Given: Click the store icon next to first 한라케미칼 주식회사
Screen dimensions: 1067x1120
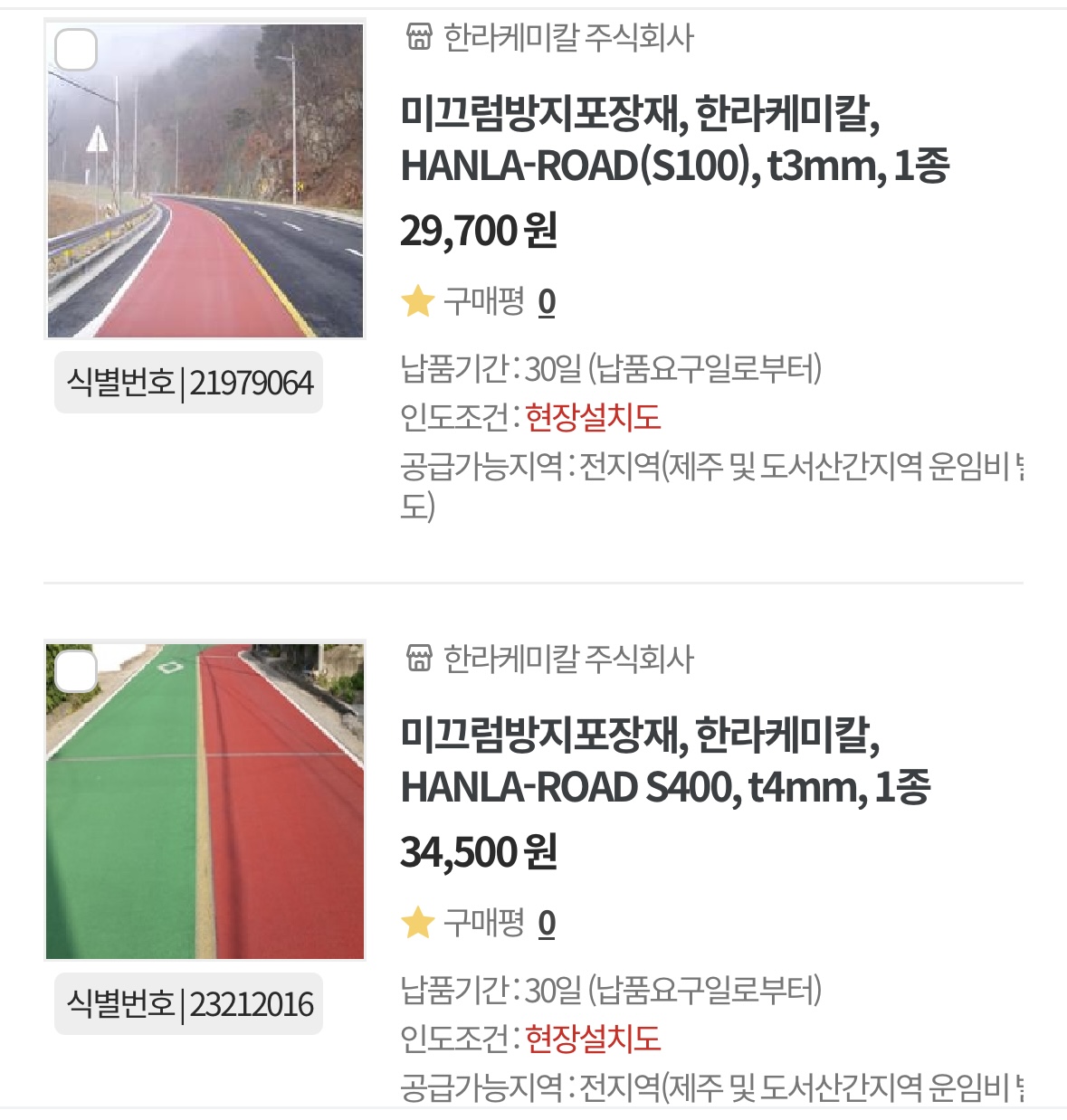Looking at the screenshot, I should coord(417,36).
